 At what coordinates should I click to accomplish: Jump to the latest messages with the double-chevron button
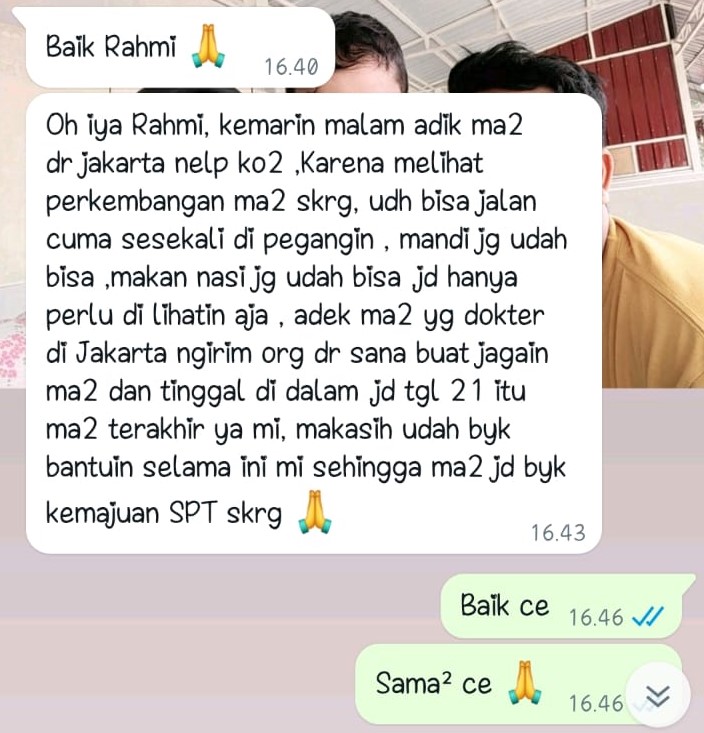pyautogui.click(x=657, y=697)
